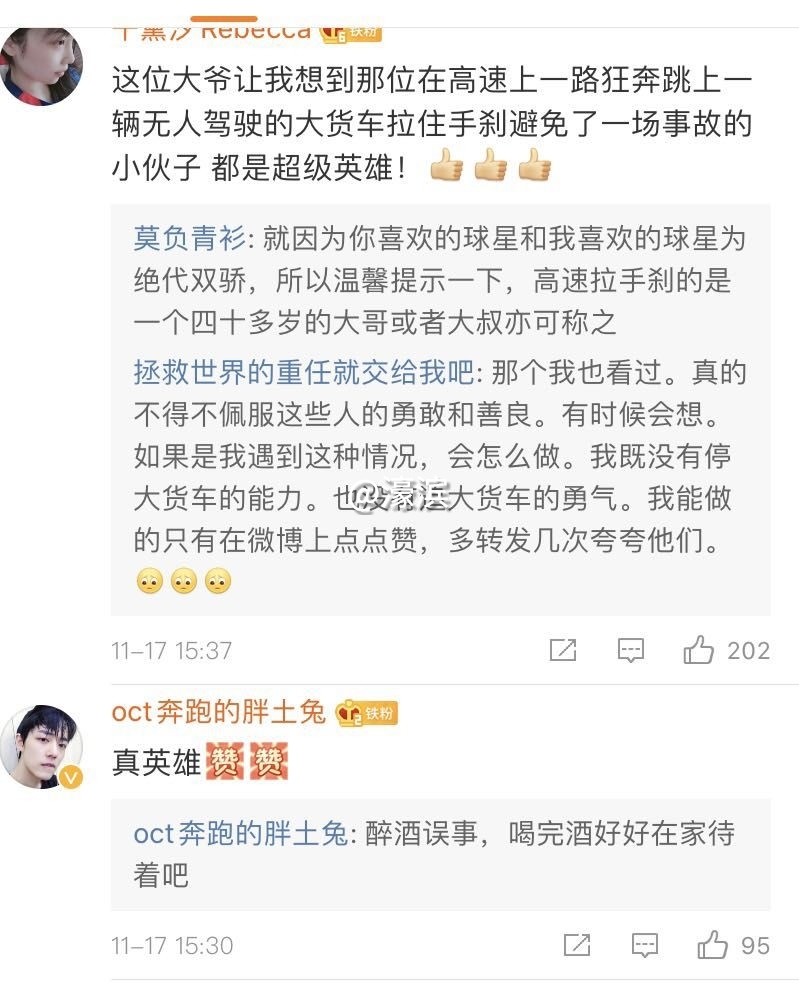Open Rebecca's profile picture
The image size is (799, 988).
click(x=40, y=62)
